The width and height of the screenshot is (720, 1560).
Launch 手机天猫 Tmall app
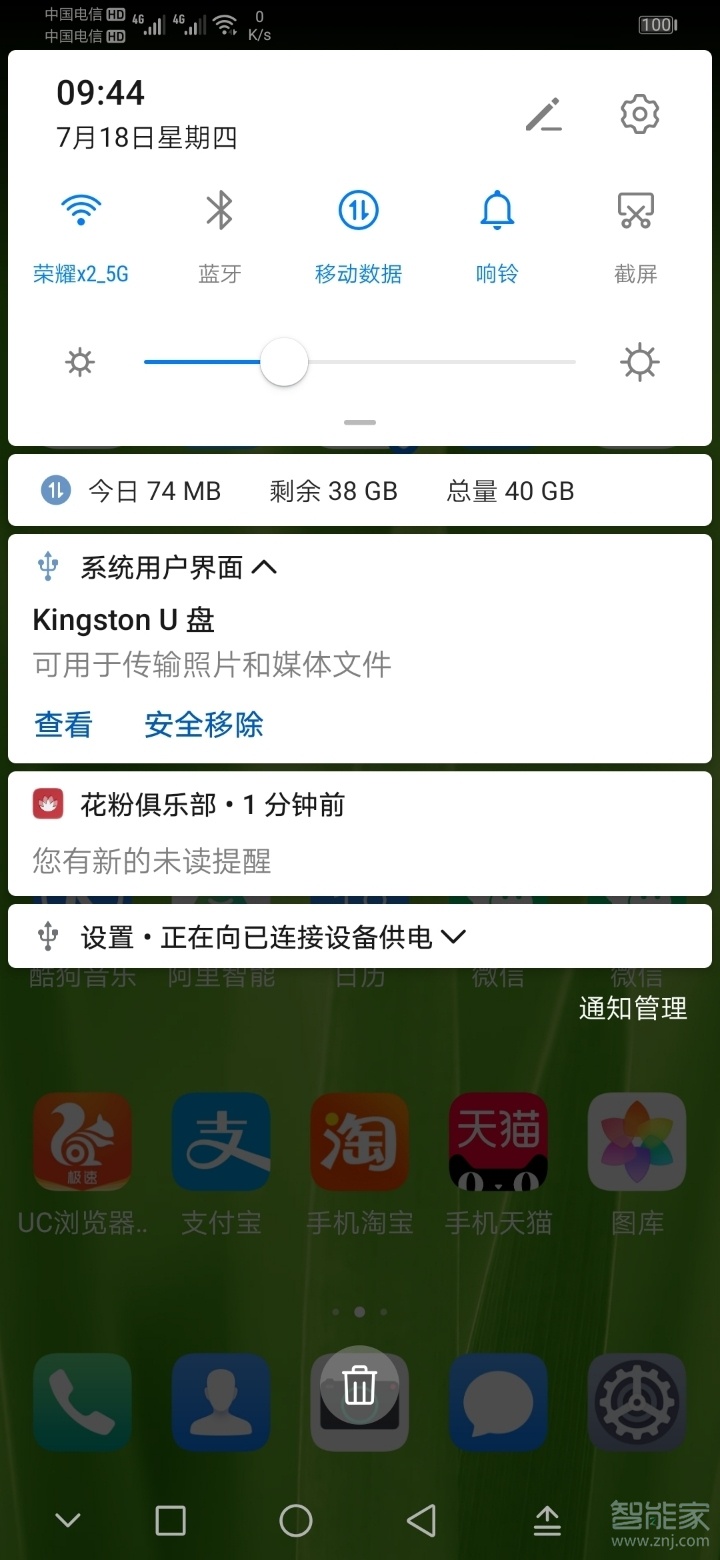point(498,1140)
